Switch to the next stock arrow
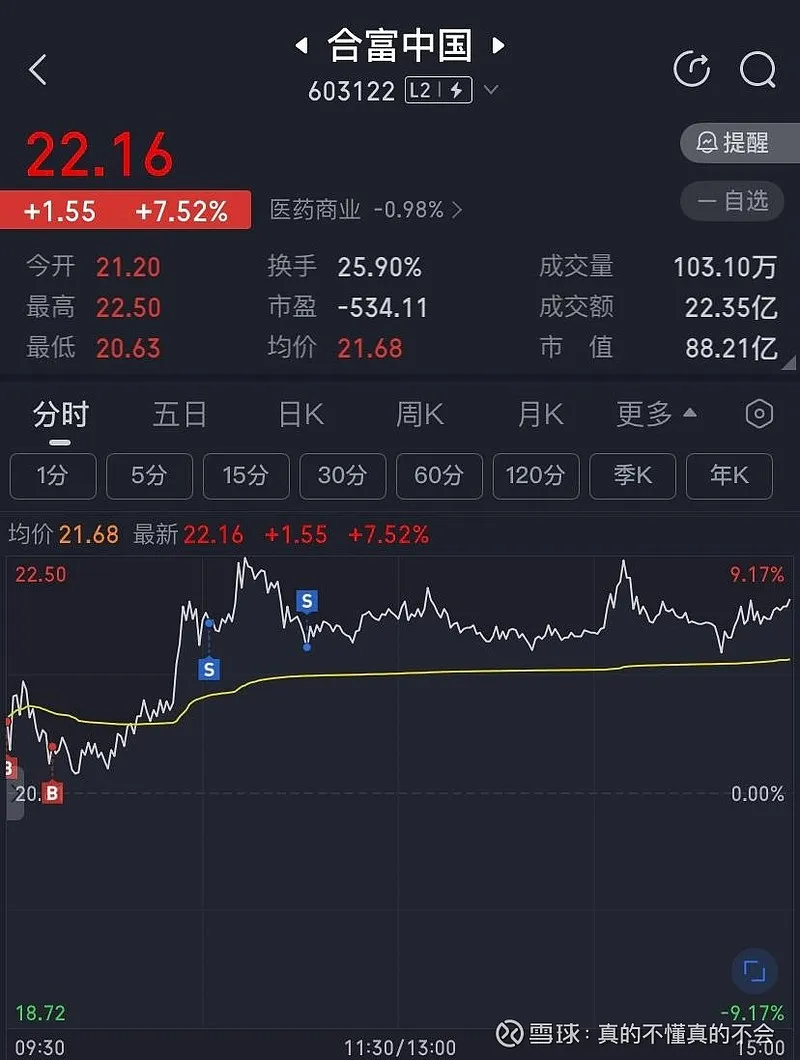 [x=498, y=45]
